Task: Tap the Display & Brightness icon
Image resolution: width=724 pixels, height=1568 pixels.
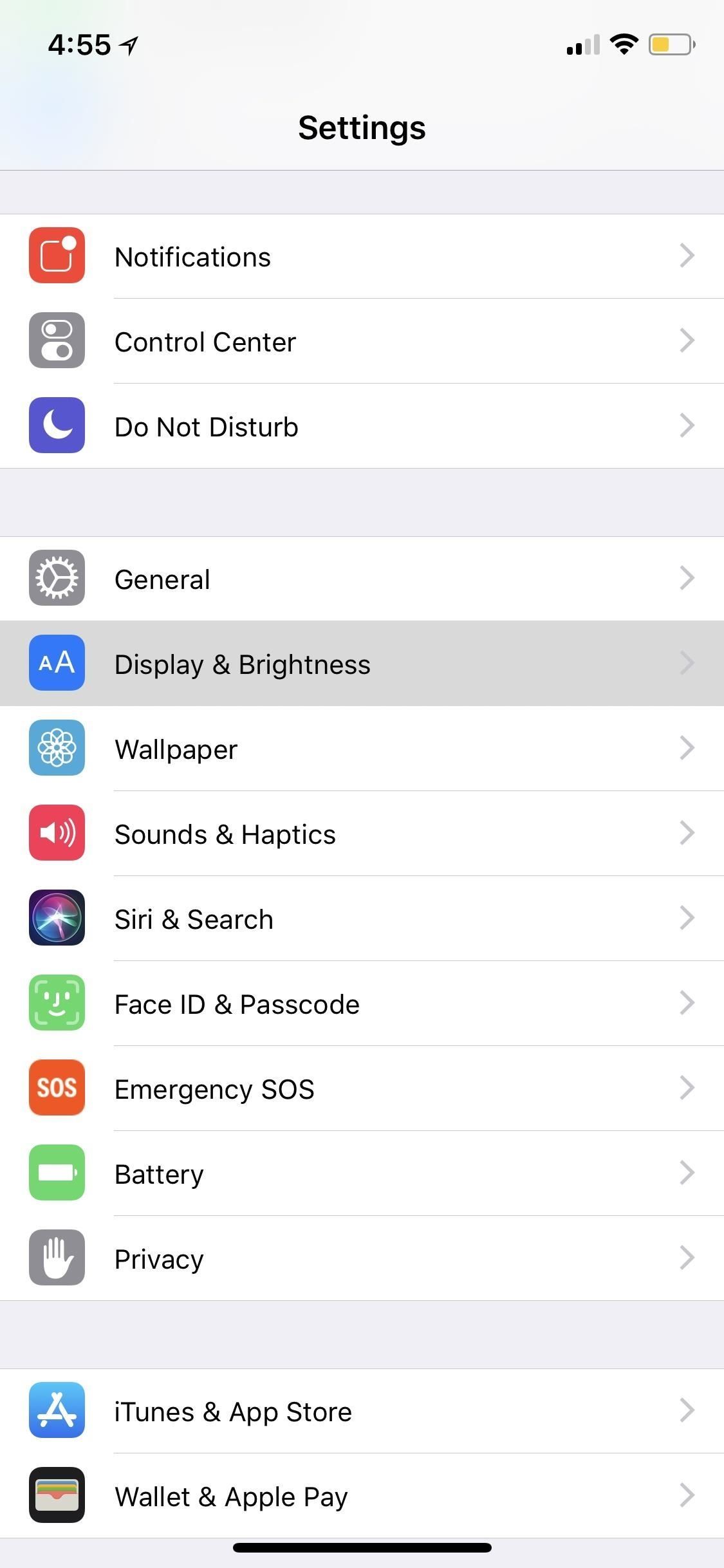Action: click(x=57, y=663)
